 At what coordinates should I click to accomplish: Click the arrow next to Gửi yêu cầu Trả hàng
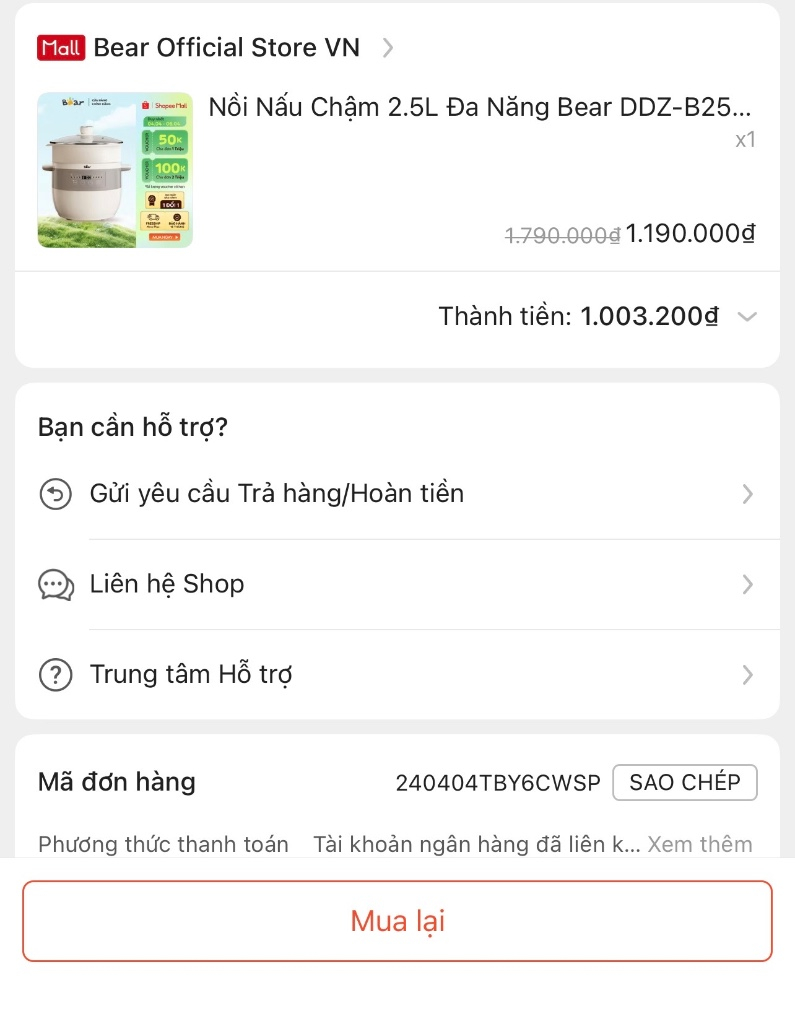(747, 494)
